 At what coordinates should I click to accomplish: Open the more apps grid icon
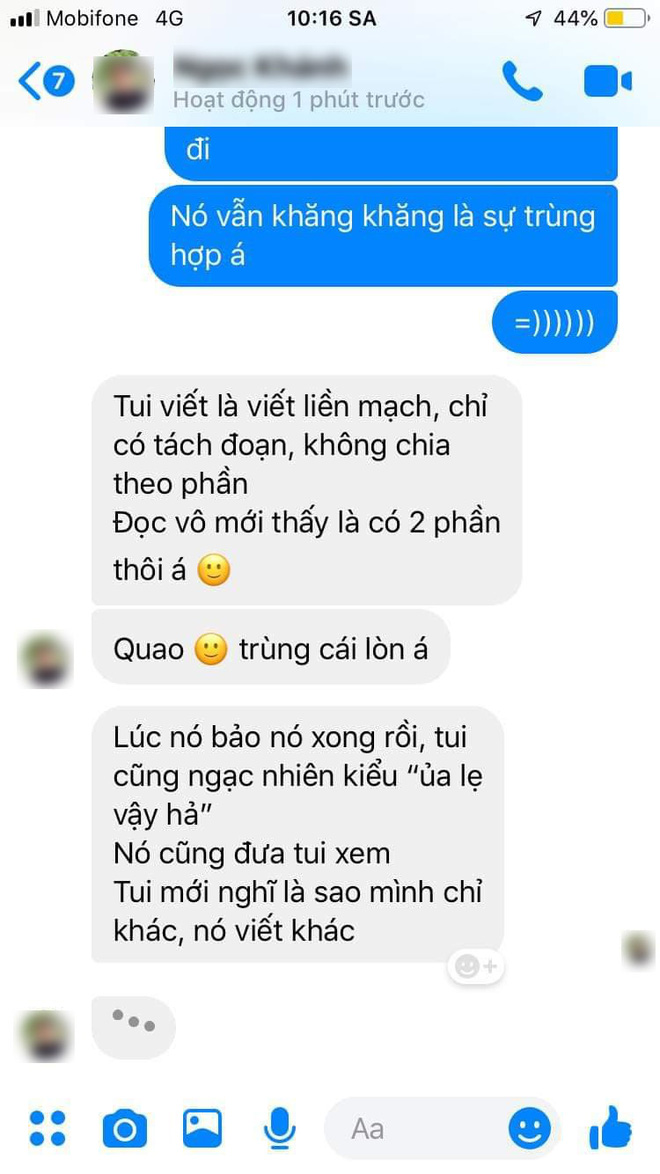click(x=48, y=1128)
